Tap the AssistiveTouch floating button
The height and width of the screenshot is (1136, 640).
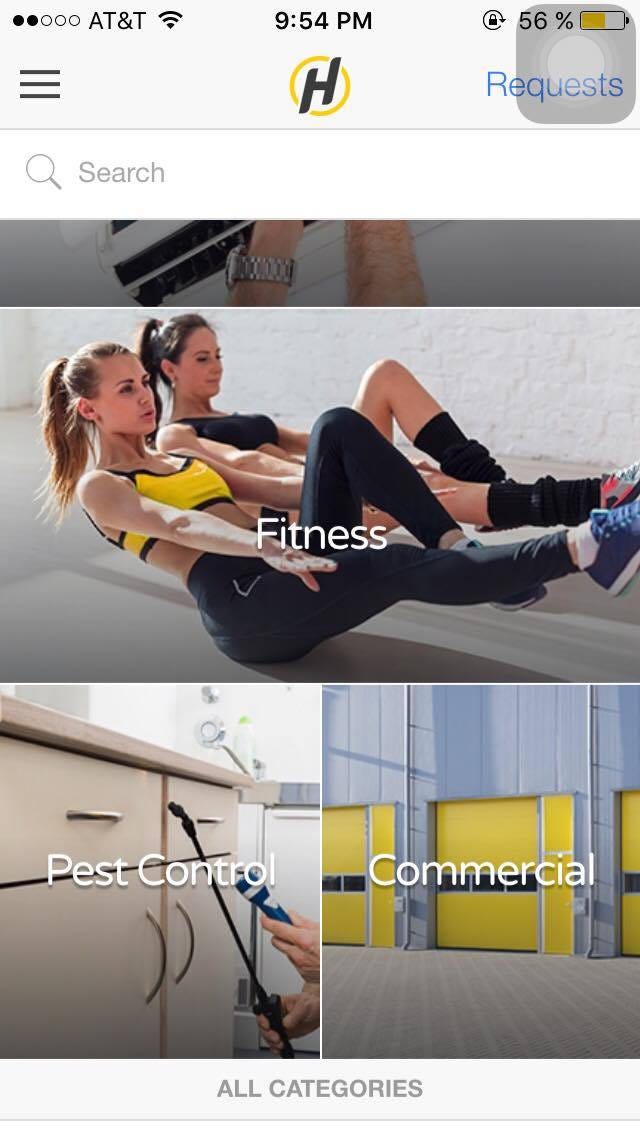(577, 63)
